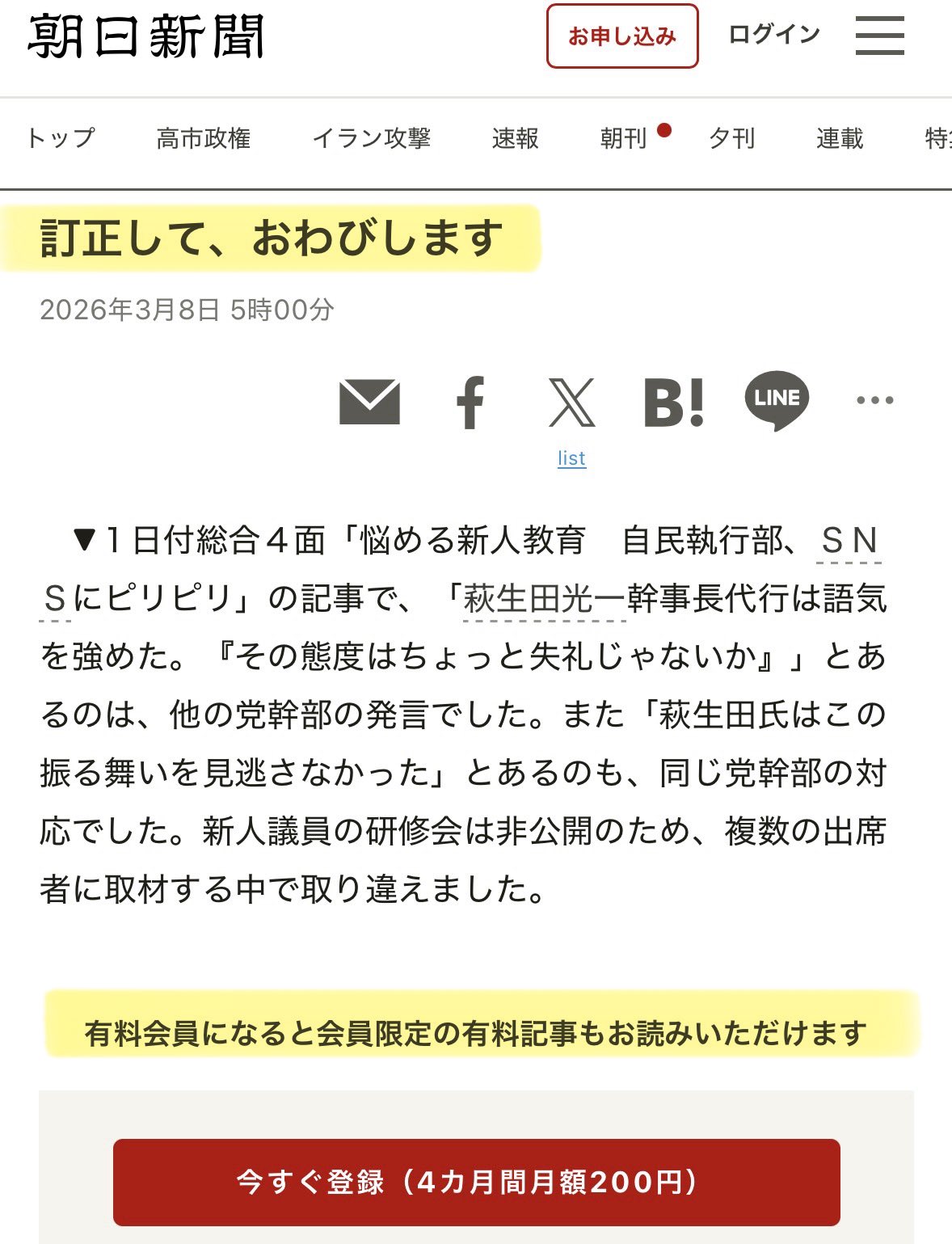Screen dimensions: 952x1244
Task: Open the イラン攻撃 section
Action: [372, 139]
